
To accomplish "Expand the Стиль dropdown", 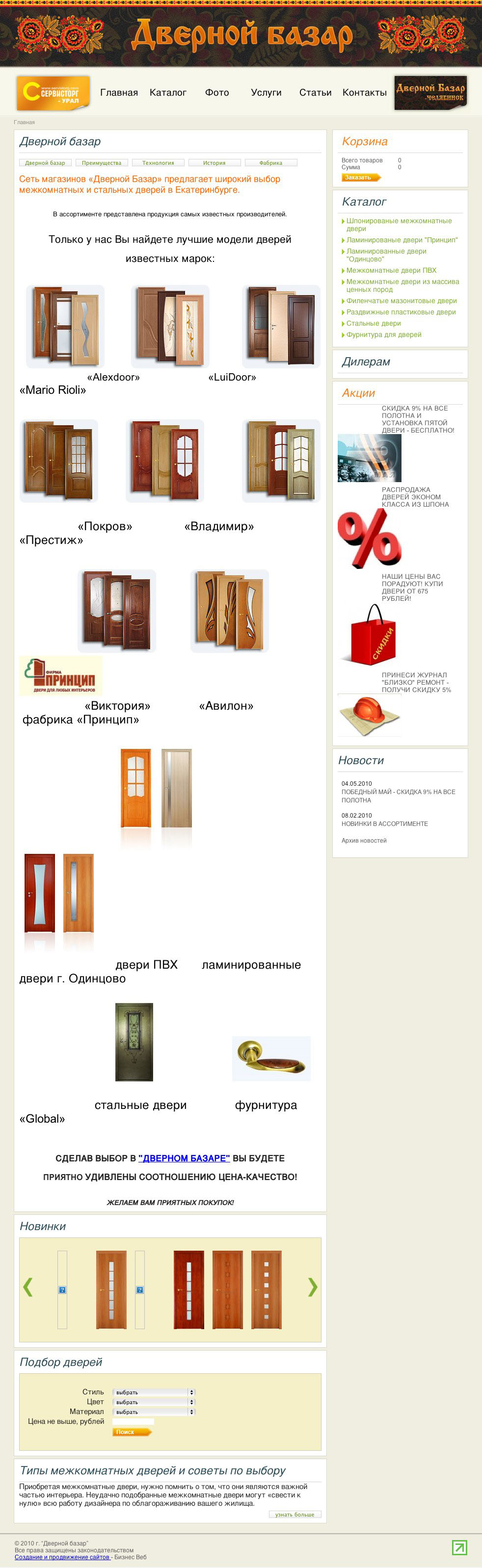I will pyautogui.click(x=154, y=1392).
